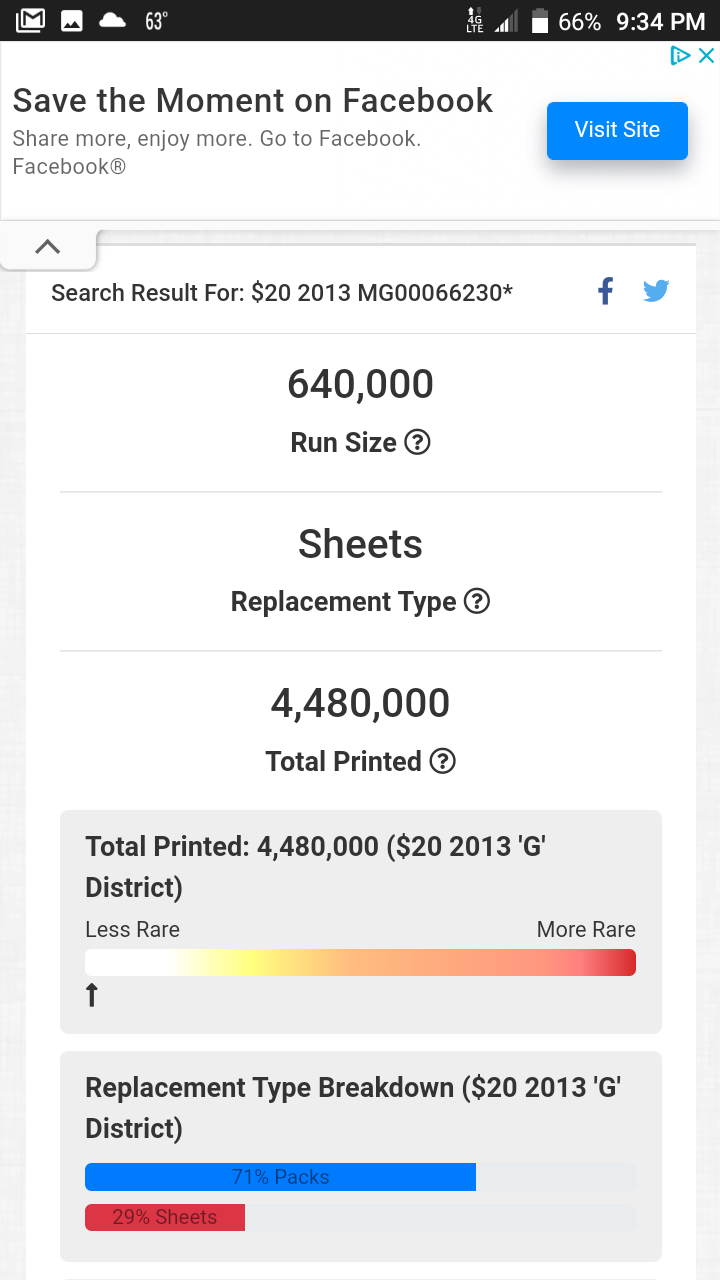Share the search result on Twitter

(656, 292)
